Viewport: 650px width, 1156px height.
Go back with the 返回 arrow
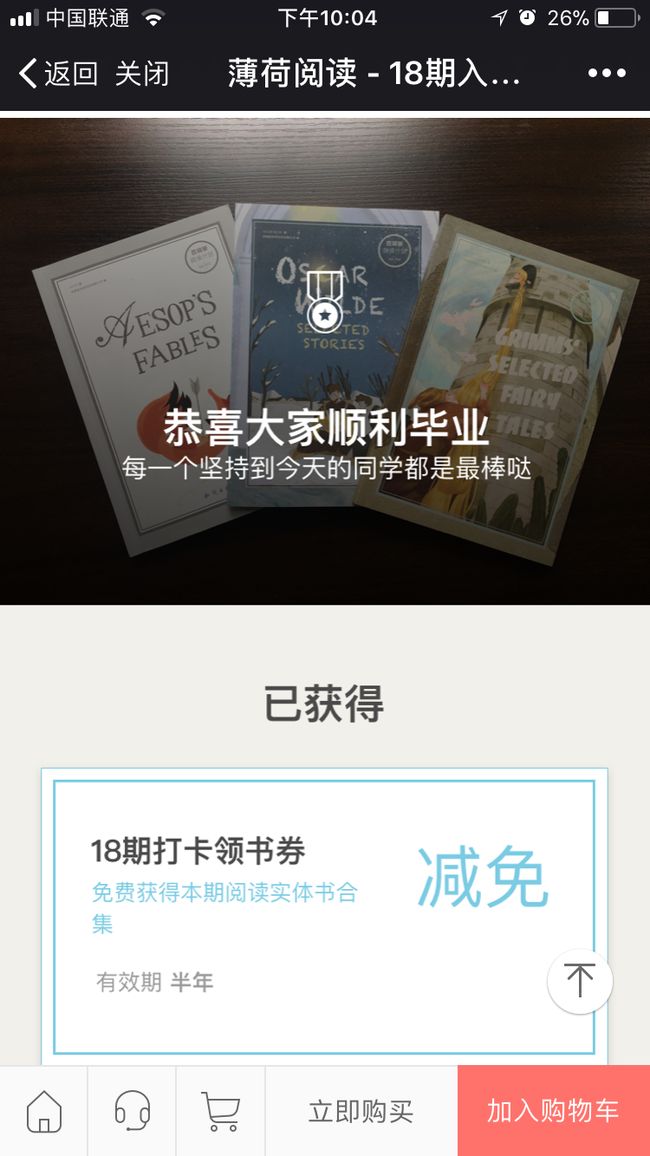58,74
